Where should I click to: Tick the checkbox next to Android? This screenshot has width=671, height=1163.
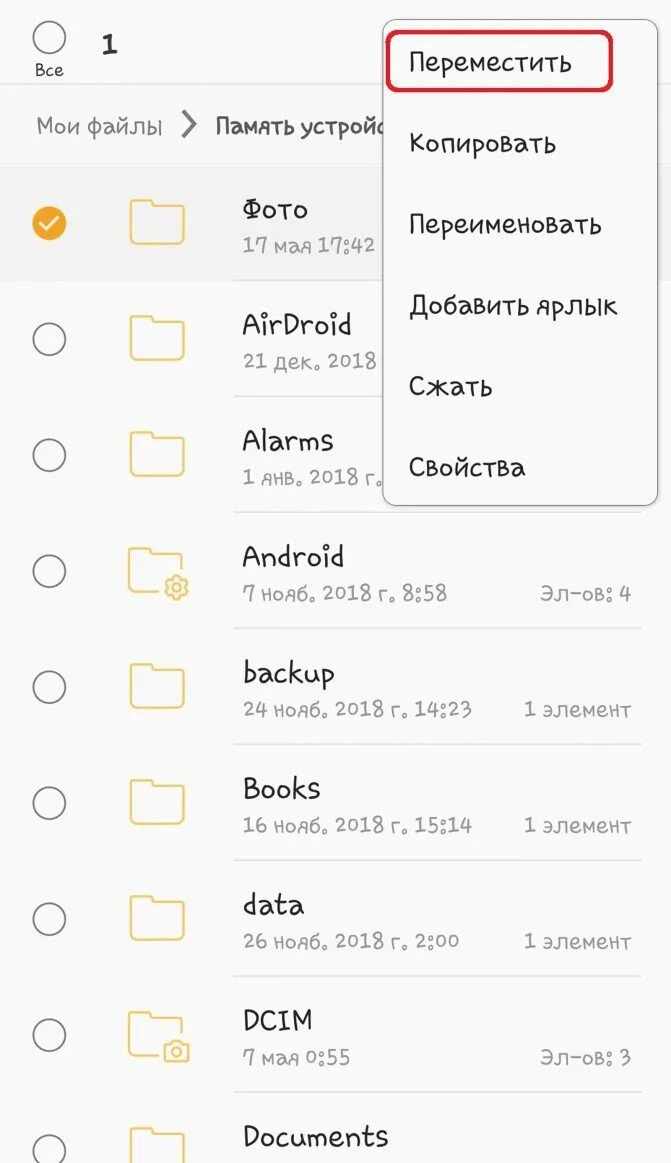click(49, 571)
